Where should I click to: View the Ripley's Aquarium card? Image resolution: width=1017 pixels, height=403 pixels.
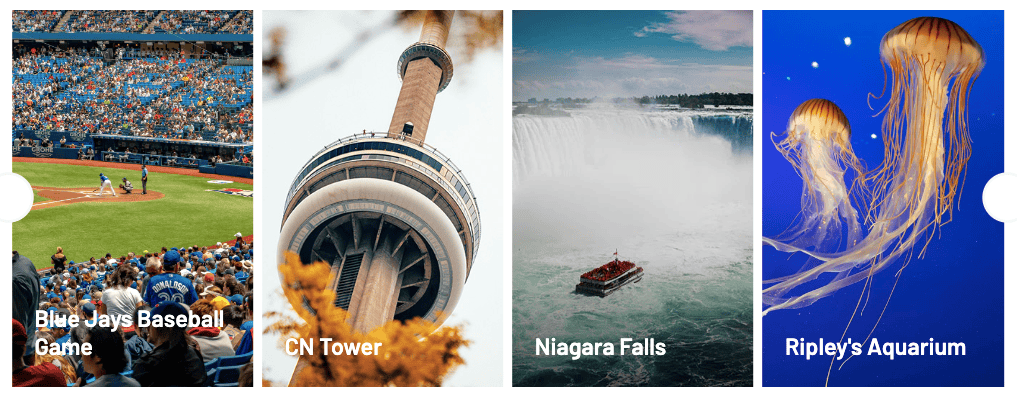coord(883,198)
